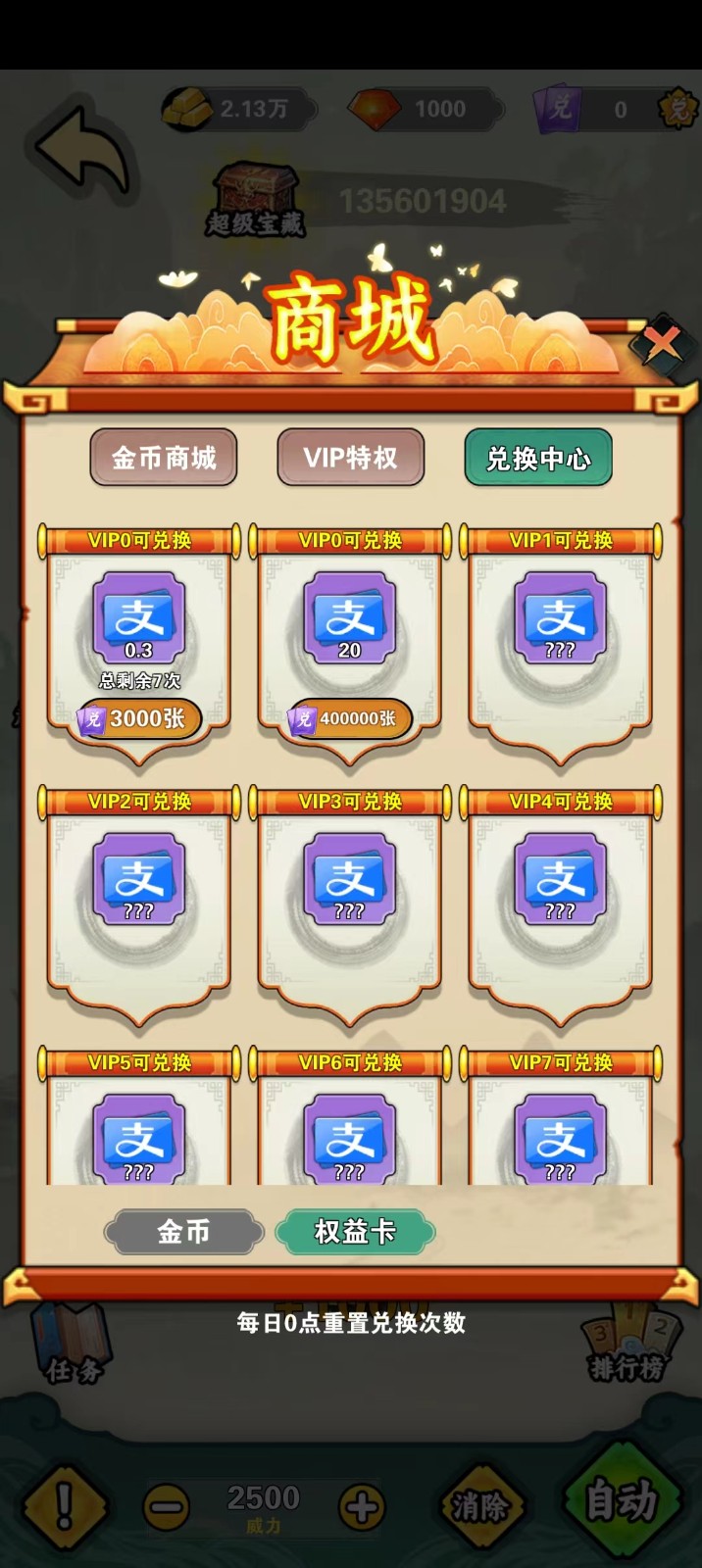Check the VIP6可兑换 reward card
Viewport: 702px width, 1568px height.
[350, 1137]
